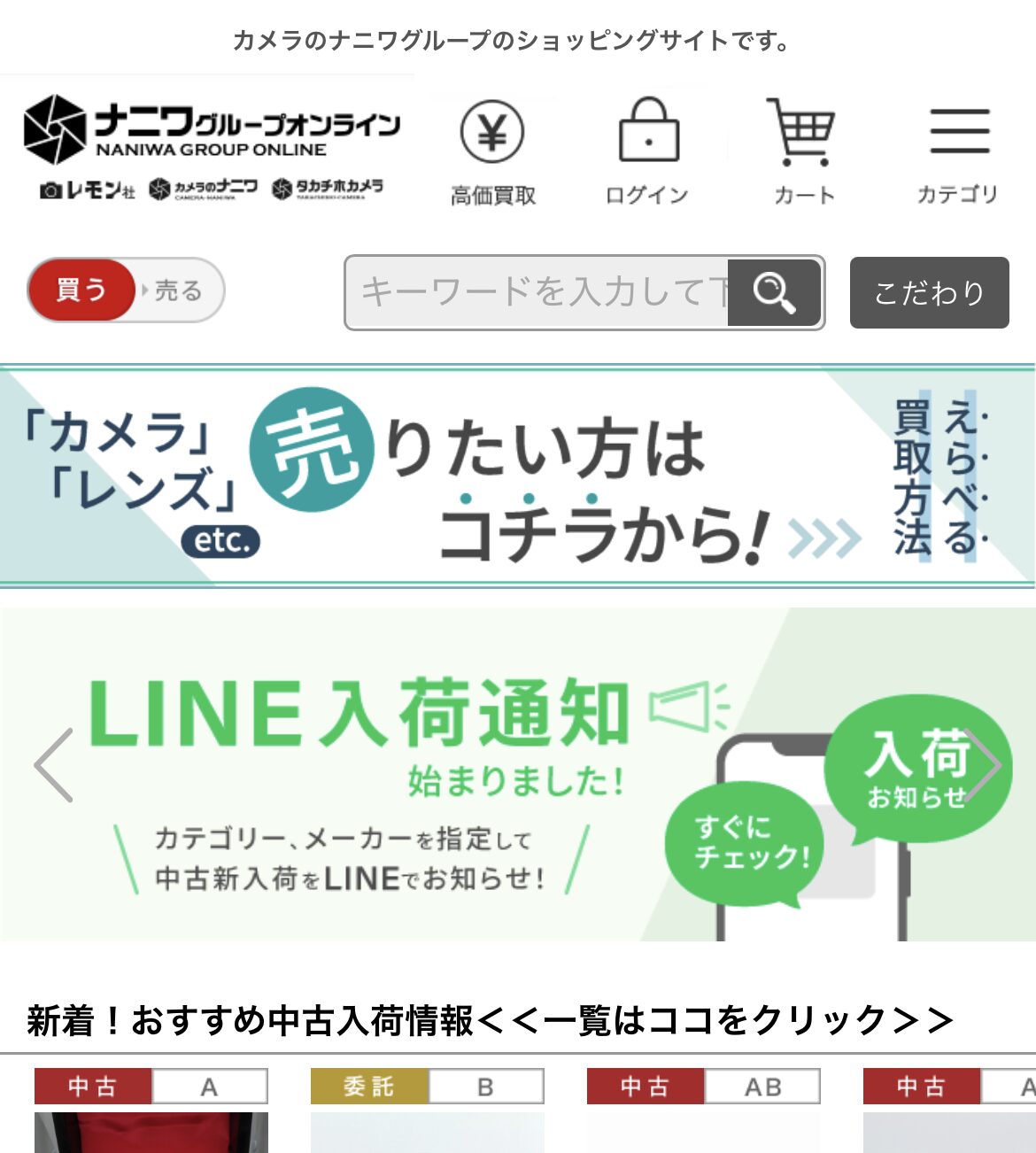
Task: Tap the magnifier search button
Action: point(774,292)
